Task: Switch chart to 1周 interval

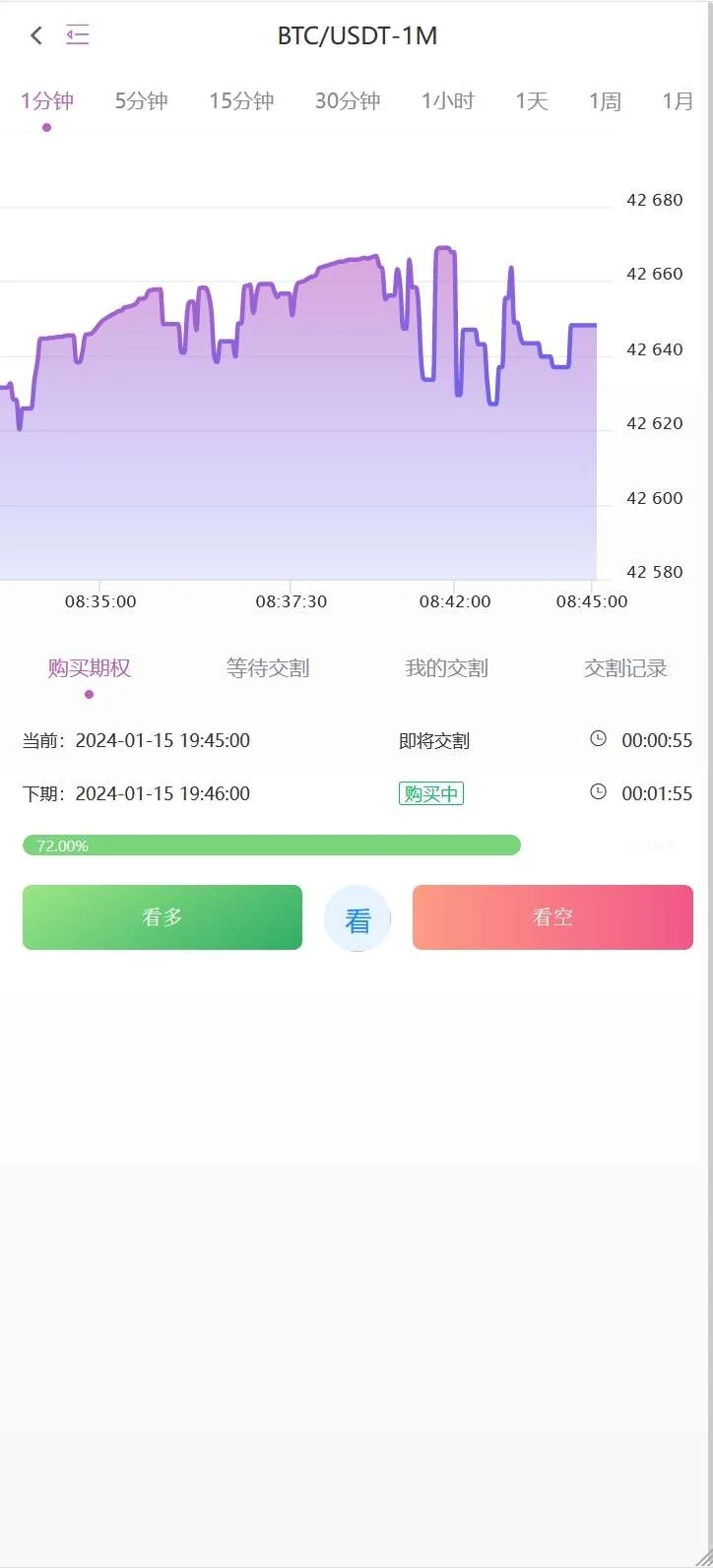Action: (605, 100)
